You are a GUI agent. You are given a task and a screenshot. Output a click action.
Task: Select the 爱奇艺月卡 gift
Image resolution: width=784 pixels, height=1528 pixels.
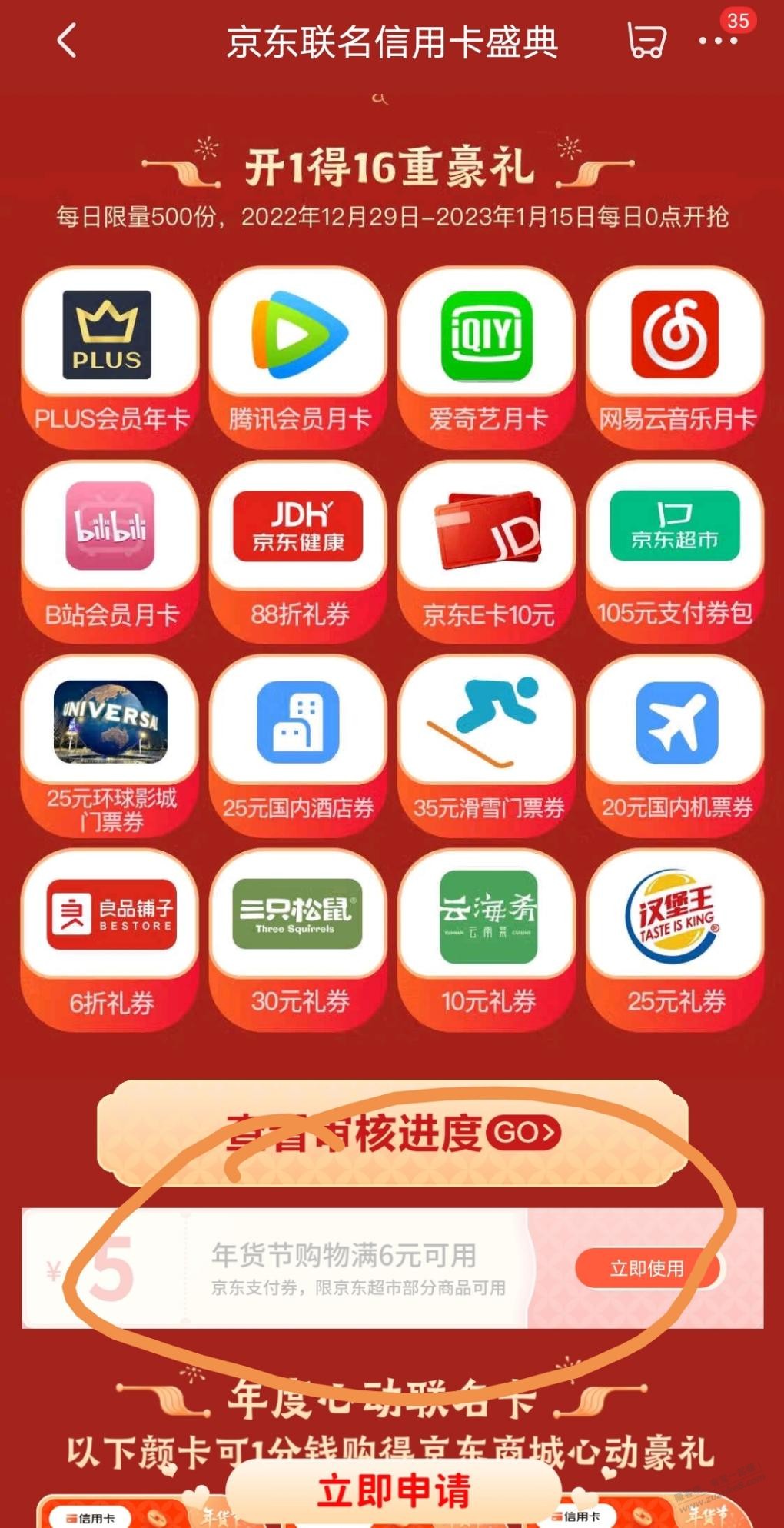tap(487, 357)
